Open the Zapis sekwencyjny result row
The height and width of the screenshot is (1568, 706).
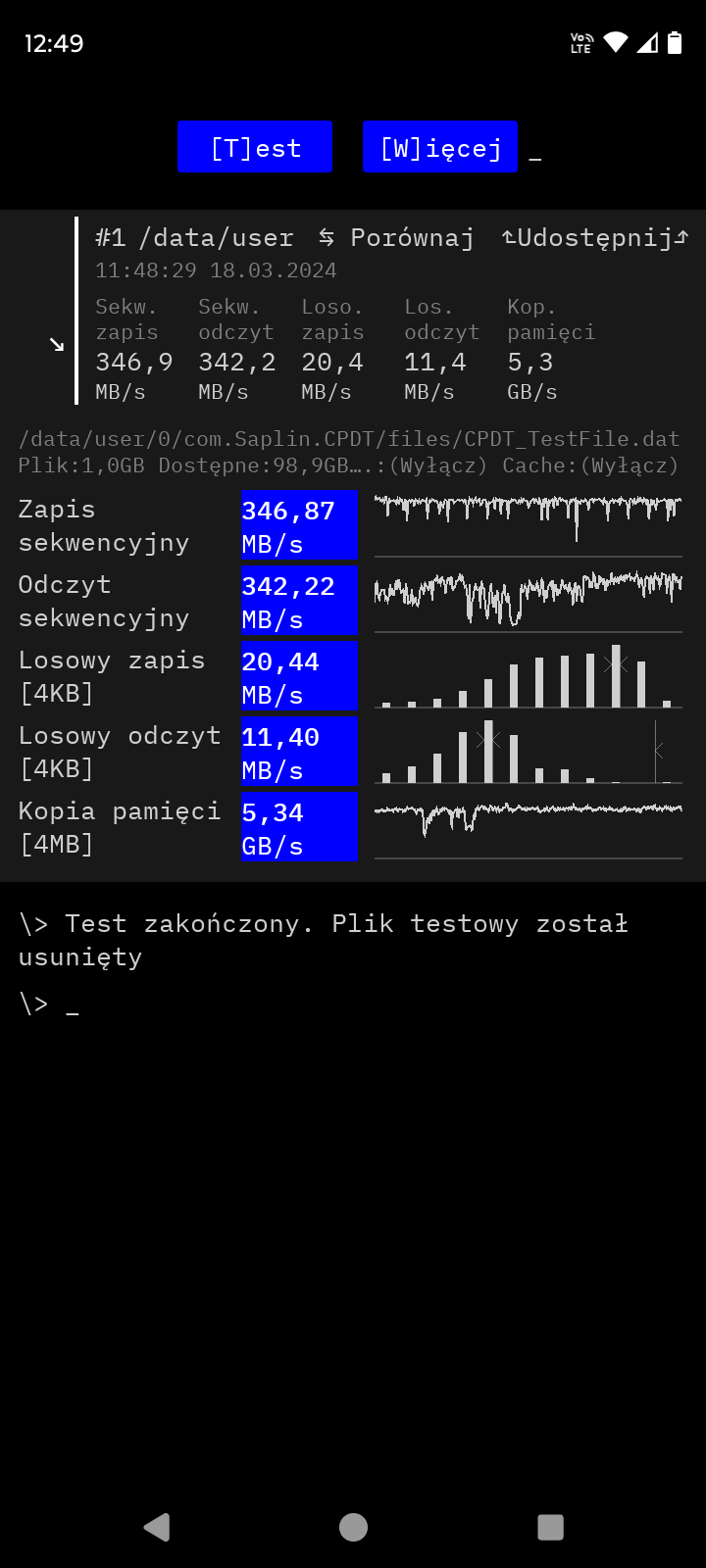point(351,525)
